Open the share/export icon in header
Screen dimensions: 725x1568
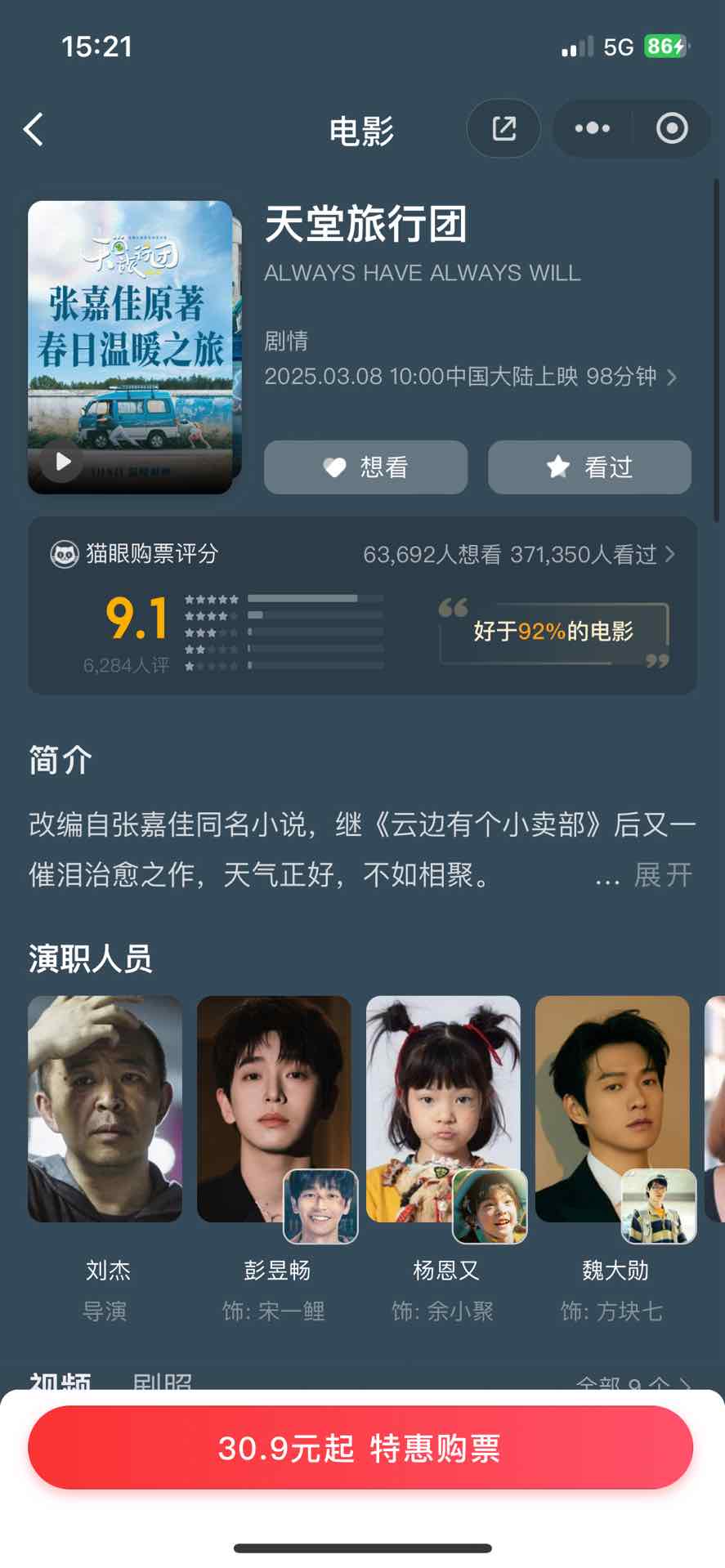(x=503, y=128)
